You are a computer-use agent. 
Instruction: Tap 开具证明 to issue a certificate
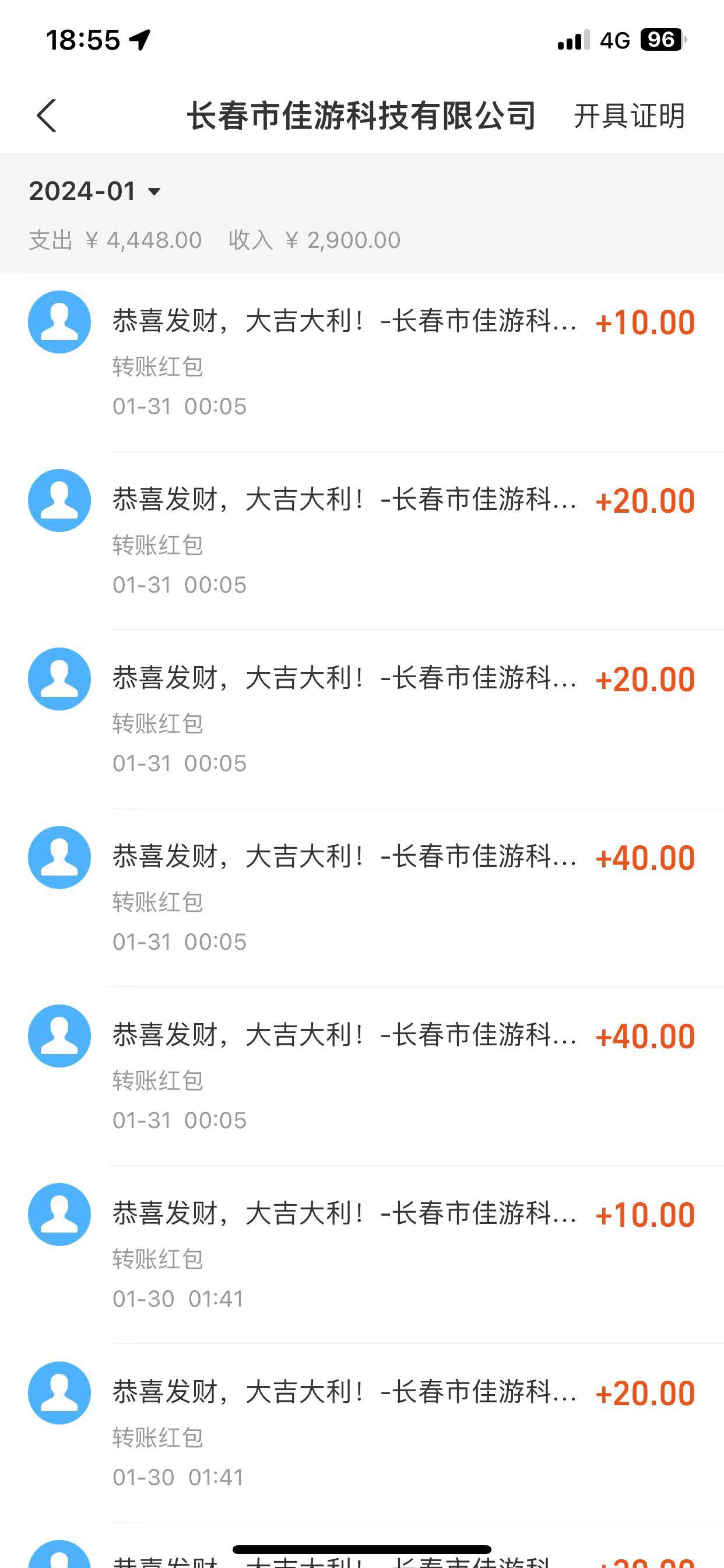pos(629,116)
